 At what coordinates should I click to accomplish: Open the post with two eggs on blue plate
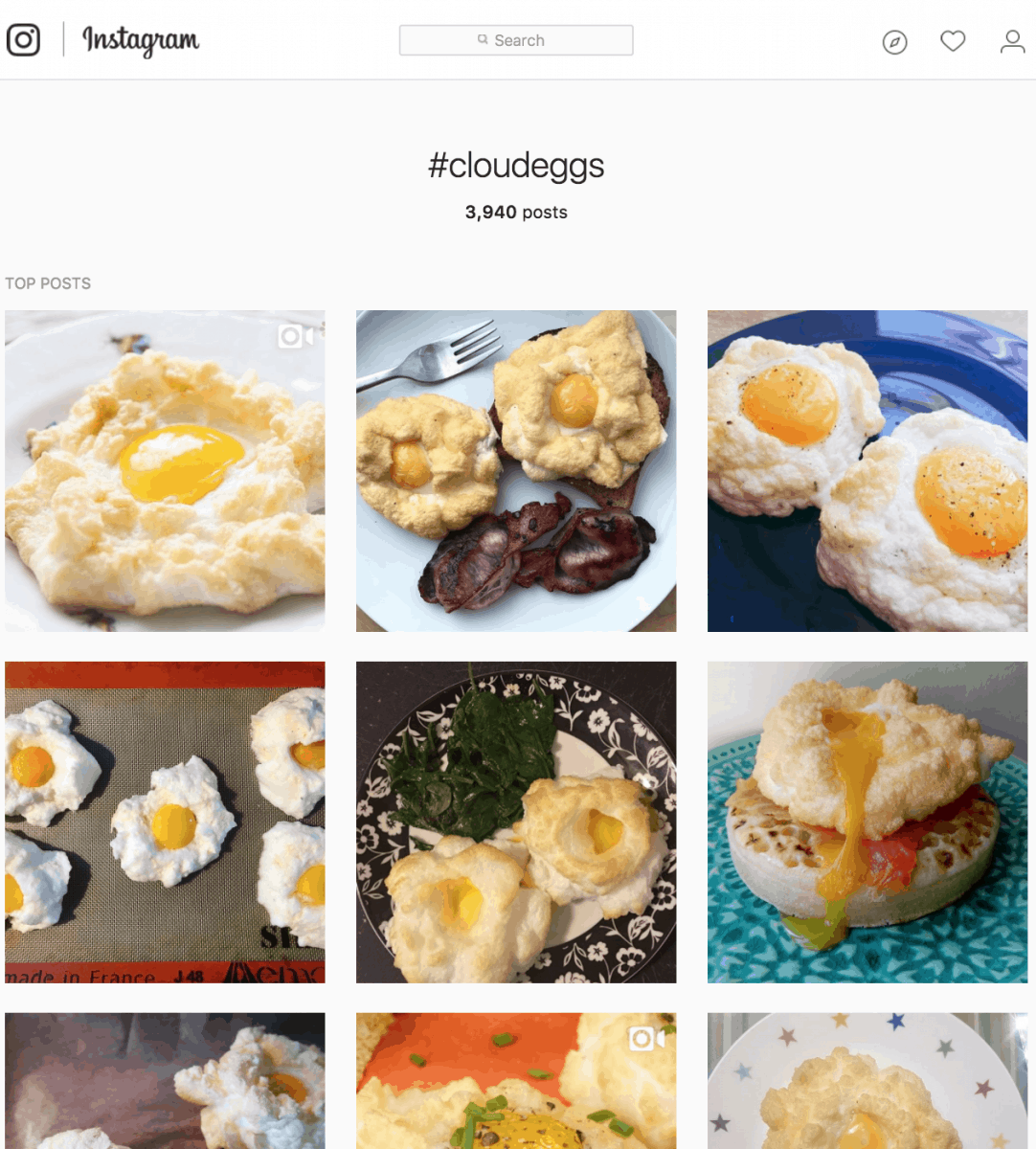click(x=867, y=470)
